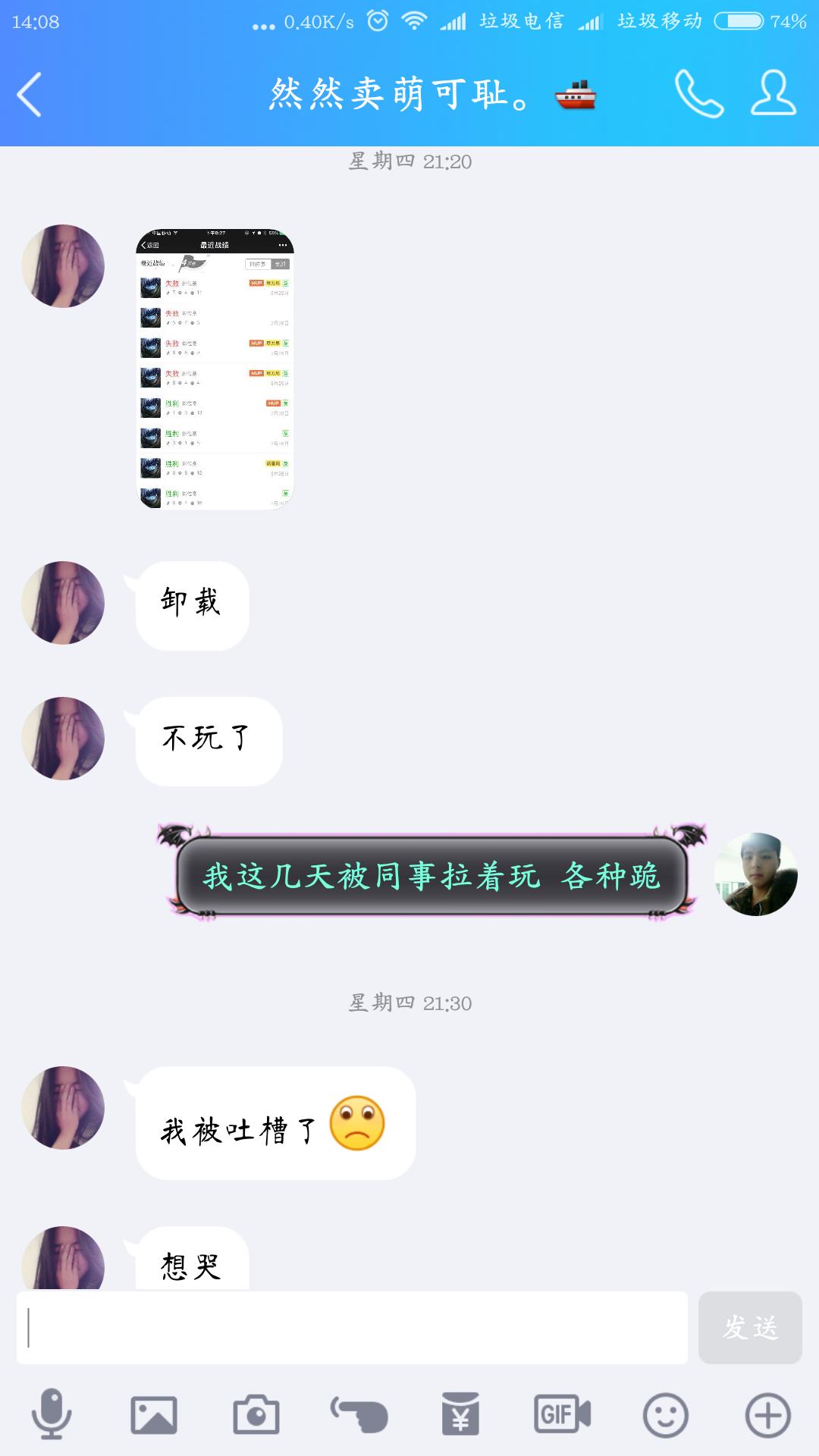This screenshot has width=819, height=1456.
Task: Open the camera to take a photo
Action: pyautogui.click(x=256, y=1414)
